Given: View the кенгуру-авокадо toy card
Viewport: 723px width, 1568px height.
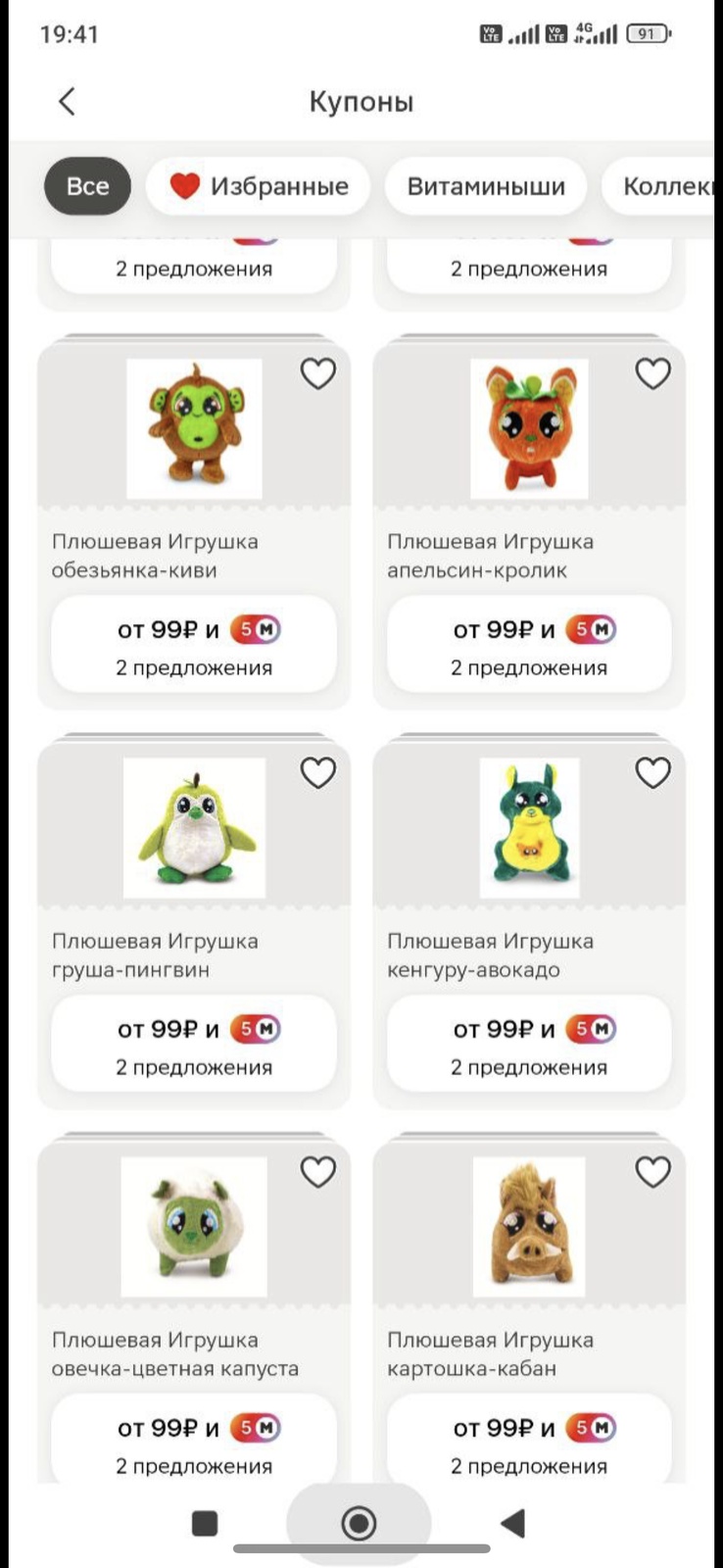Looking at the screenshot, I should coord(529,828).
